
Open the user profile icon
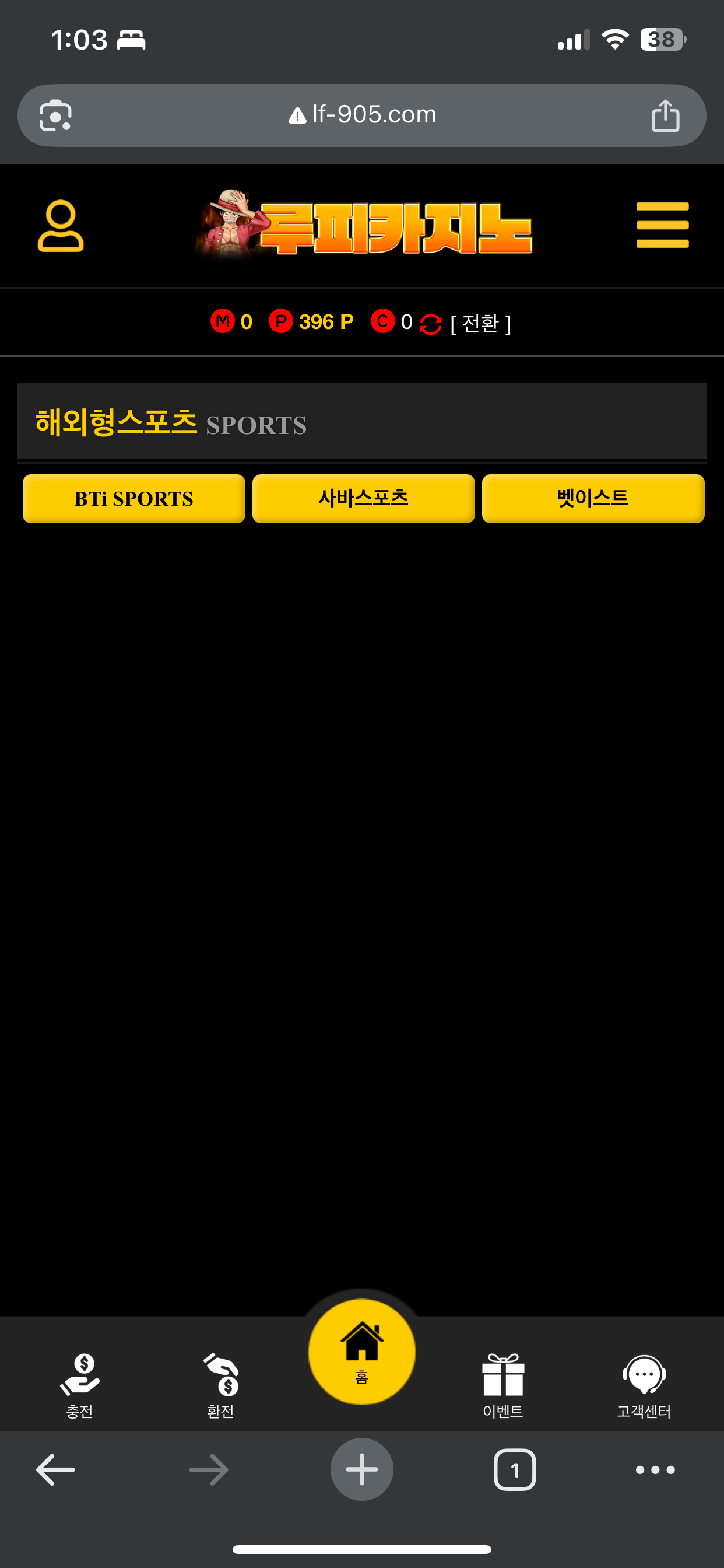60,226
